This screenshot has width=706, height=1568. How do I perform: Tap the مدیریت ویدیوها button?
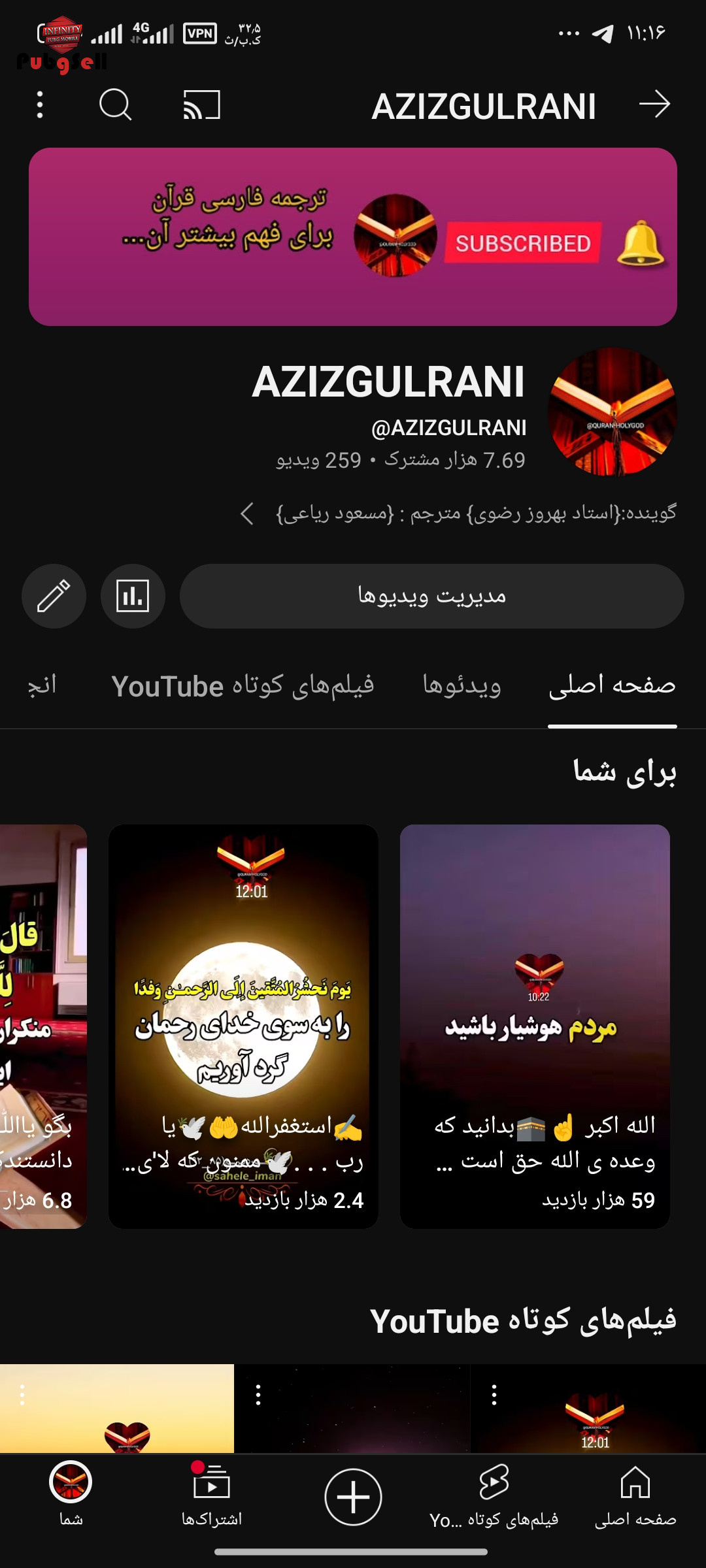(x=432, y=596)
